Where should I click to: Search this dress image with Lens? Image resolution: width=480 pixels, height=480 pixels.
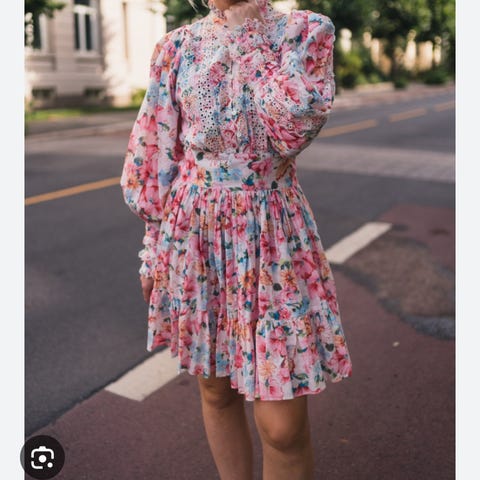(x=42, y=457)
